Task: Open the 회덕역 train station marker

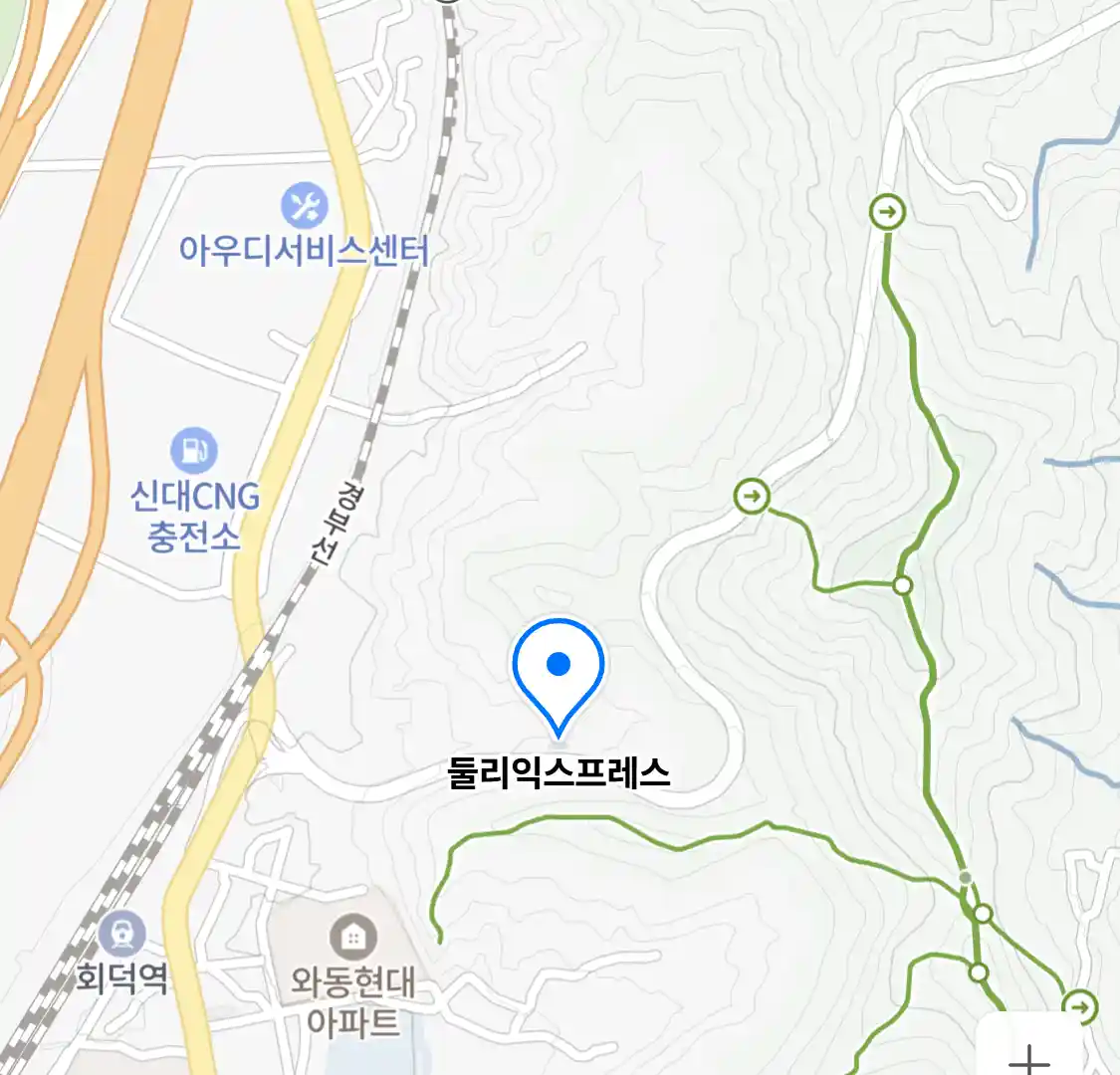Action: click(x=122, y=936)
